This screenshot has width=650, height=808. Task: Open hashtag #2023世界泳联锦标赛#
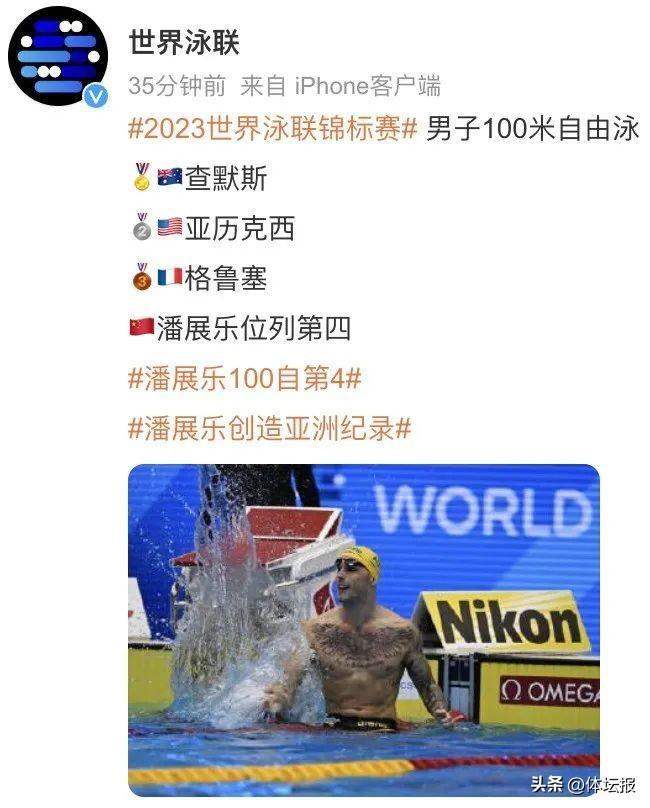tap(273, 129)
